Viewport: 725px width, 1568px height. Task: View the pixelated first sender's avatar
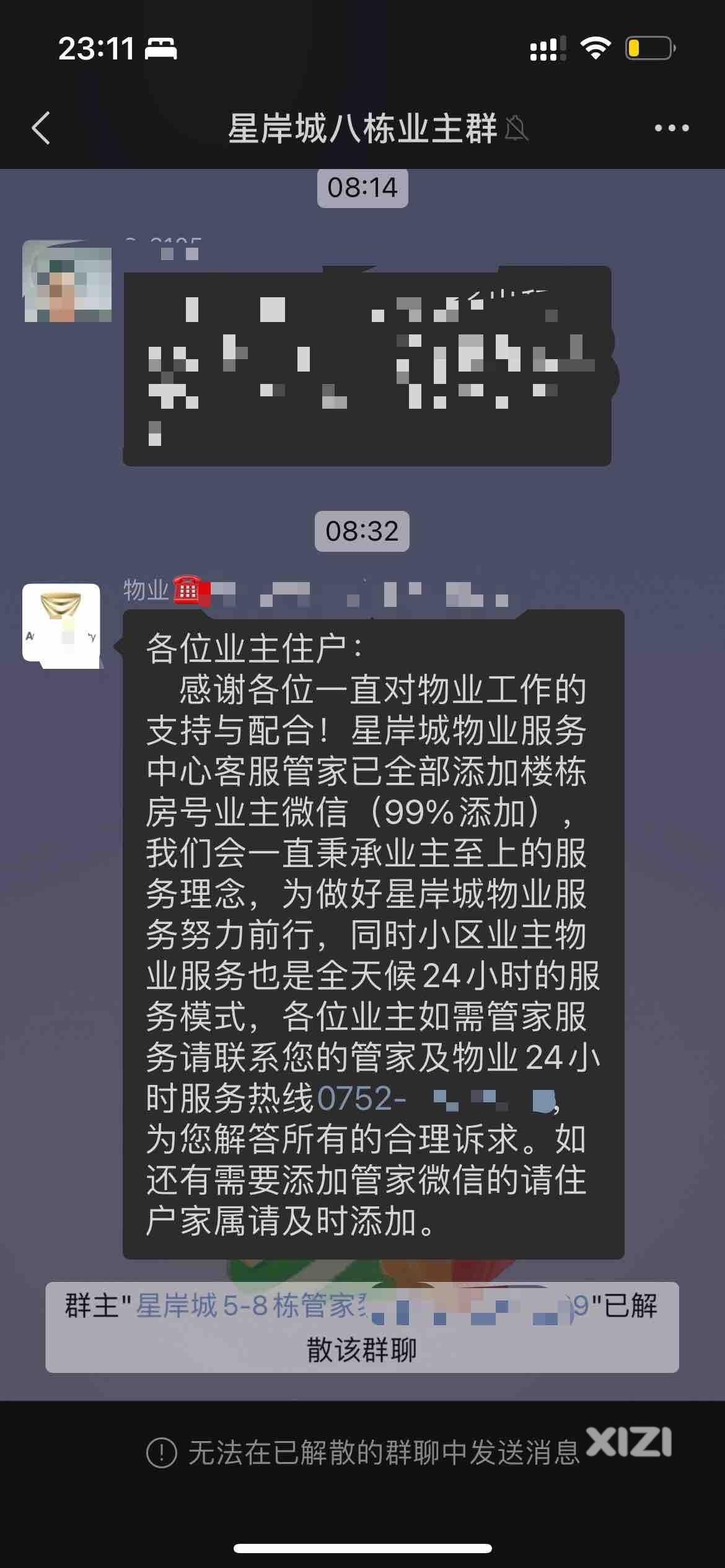coord(67,281)
